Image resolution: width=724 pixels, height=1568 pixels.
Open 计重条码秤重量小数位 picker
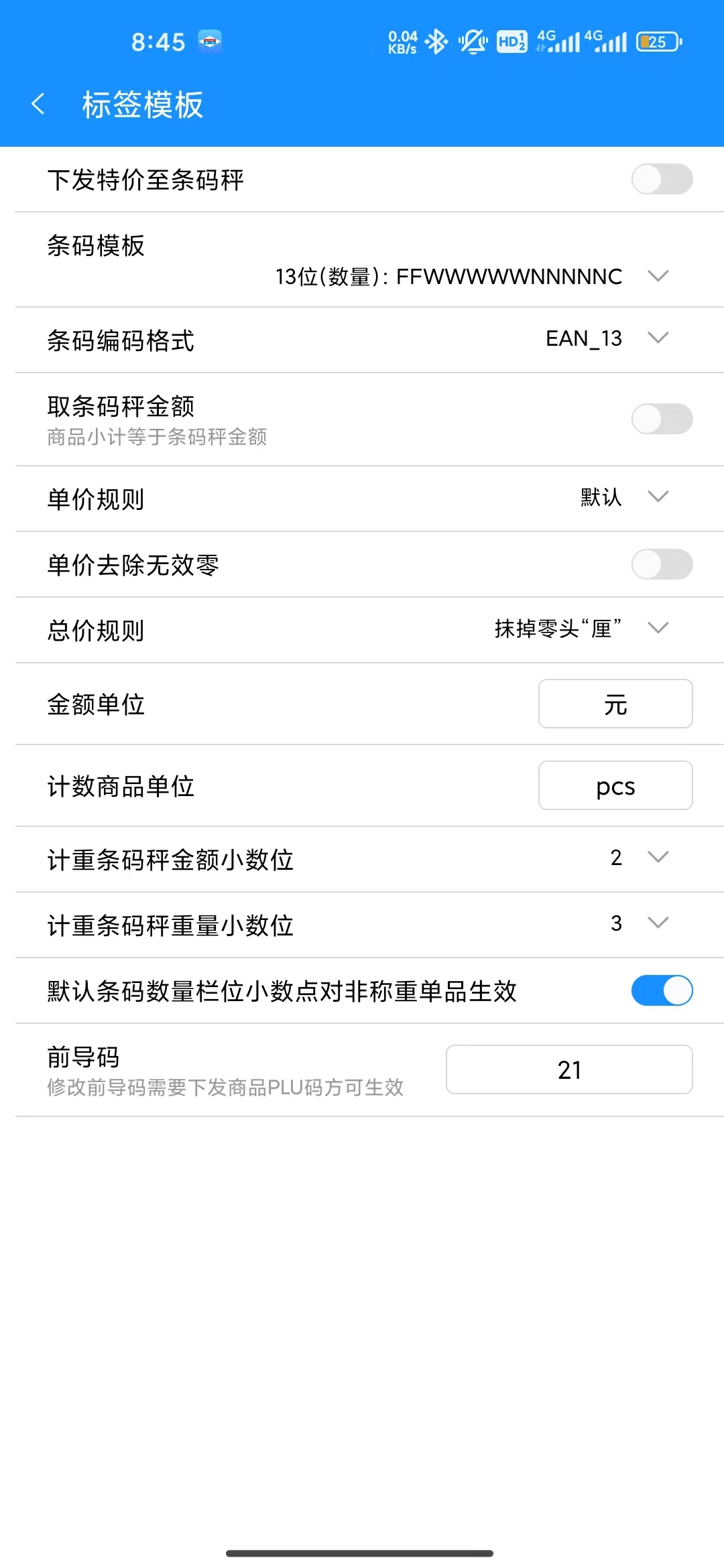[658, 923]
